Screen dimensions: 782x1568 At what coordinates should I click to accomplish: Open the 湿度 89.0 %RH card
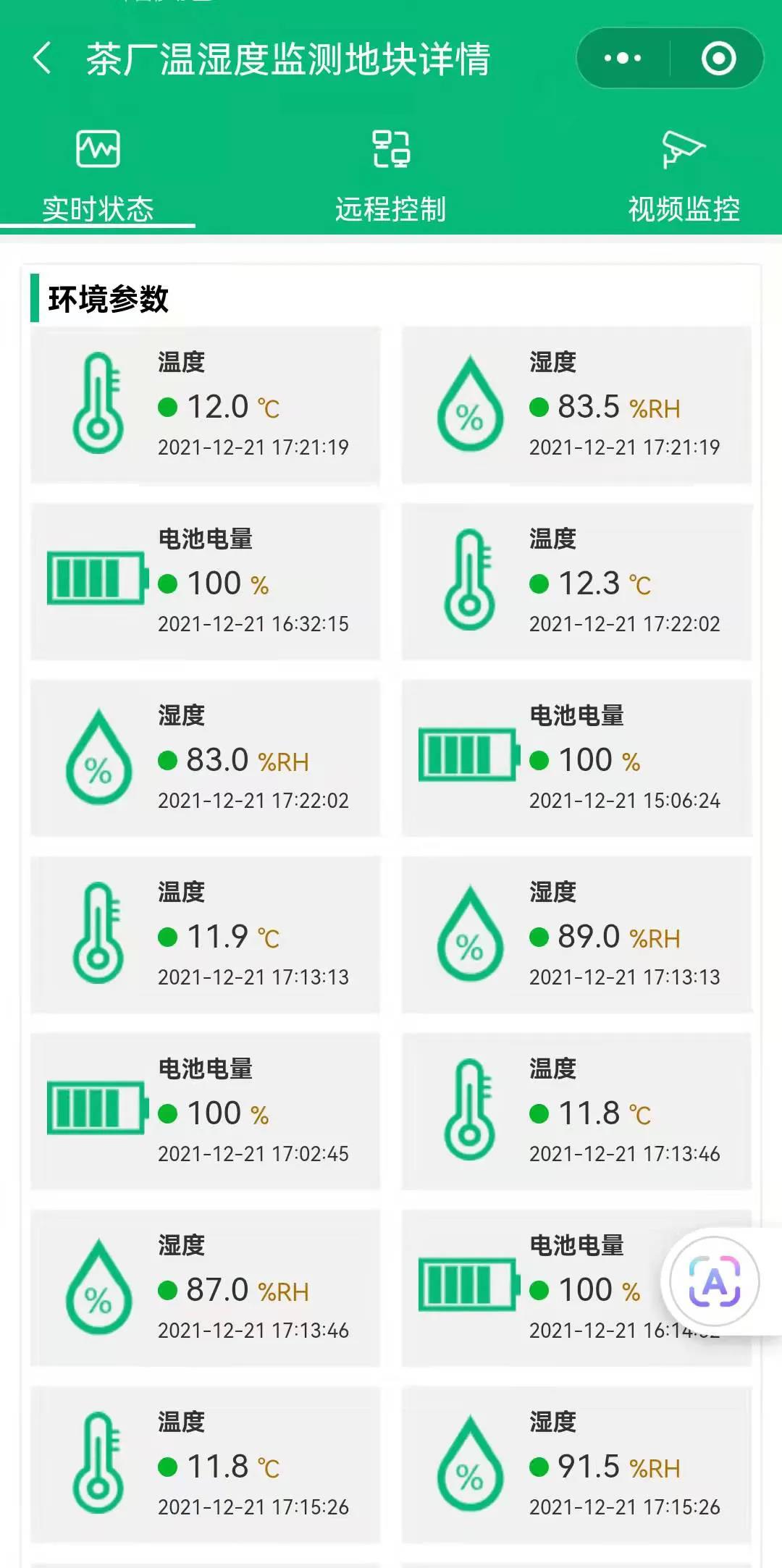click(577, 935)
